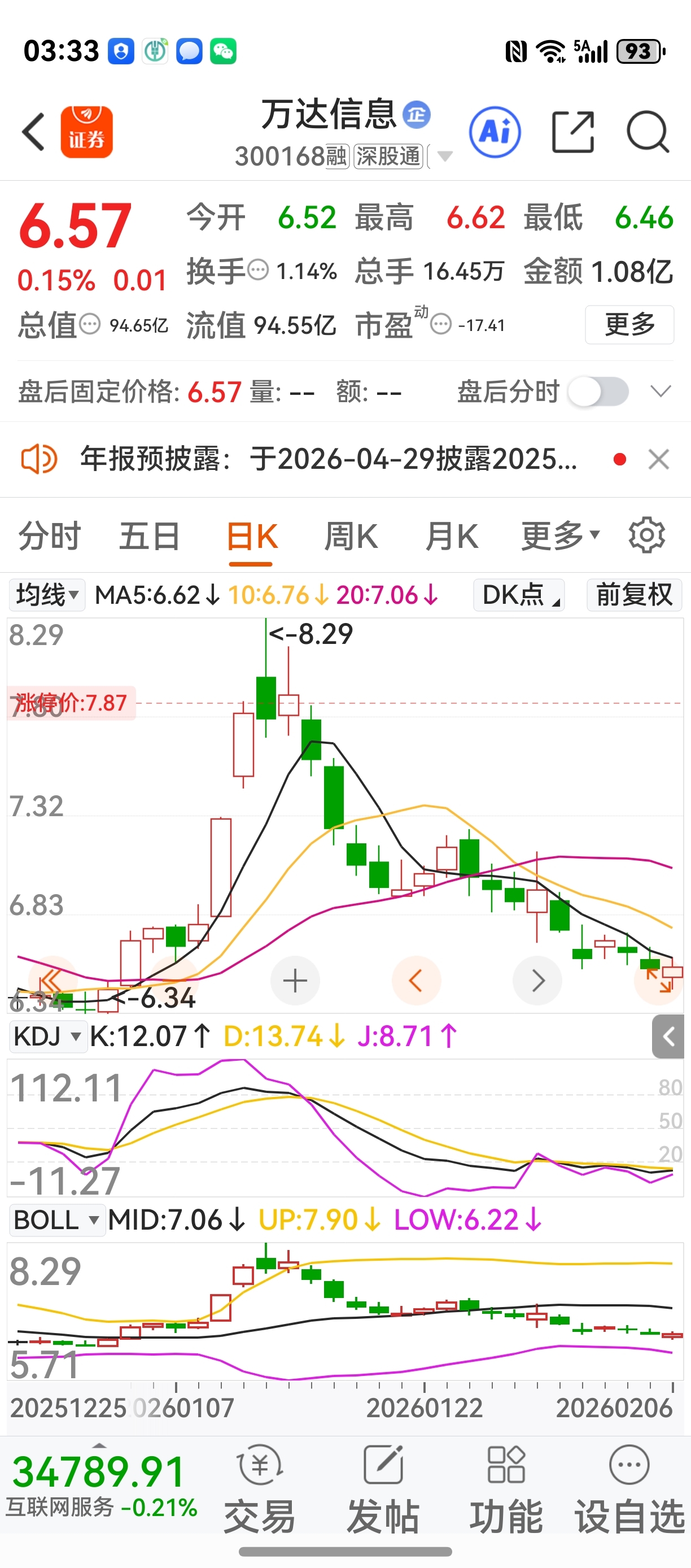Go back using the top-left arrow

[33, 132]
